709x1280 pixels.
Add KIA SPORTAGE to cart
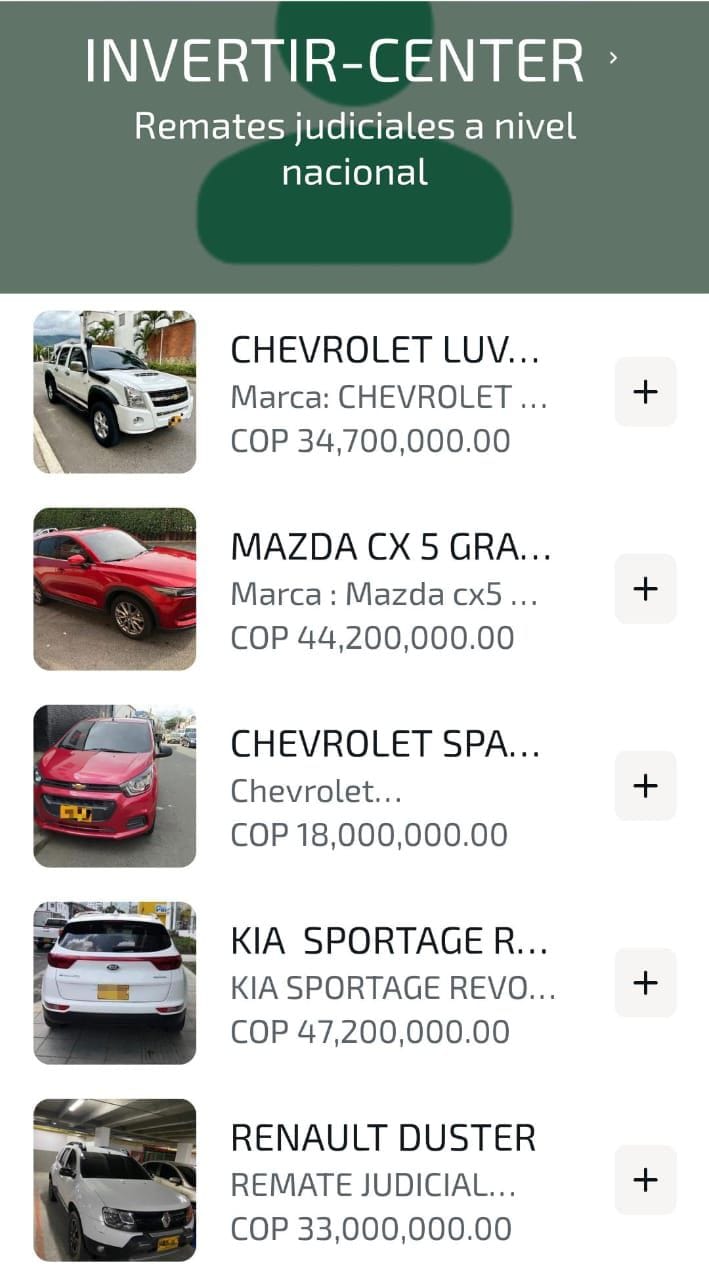click(x=645, y=983)
